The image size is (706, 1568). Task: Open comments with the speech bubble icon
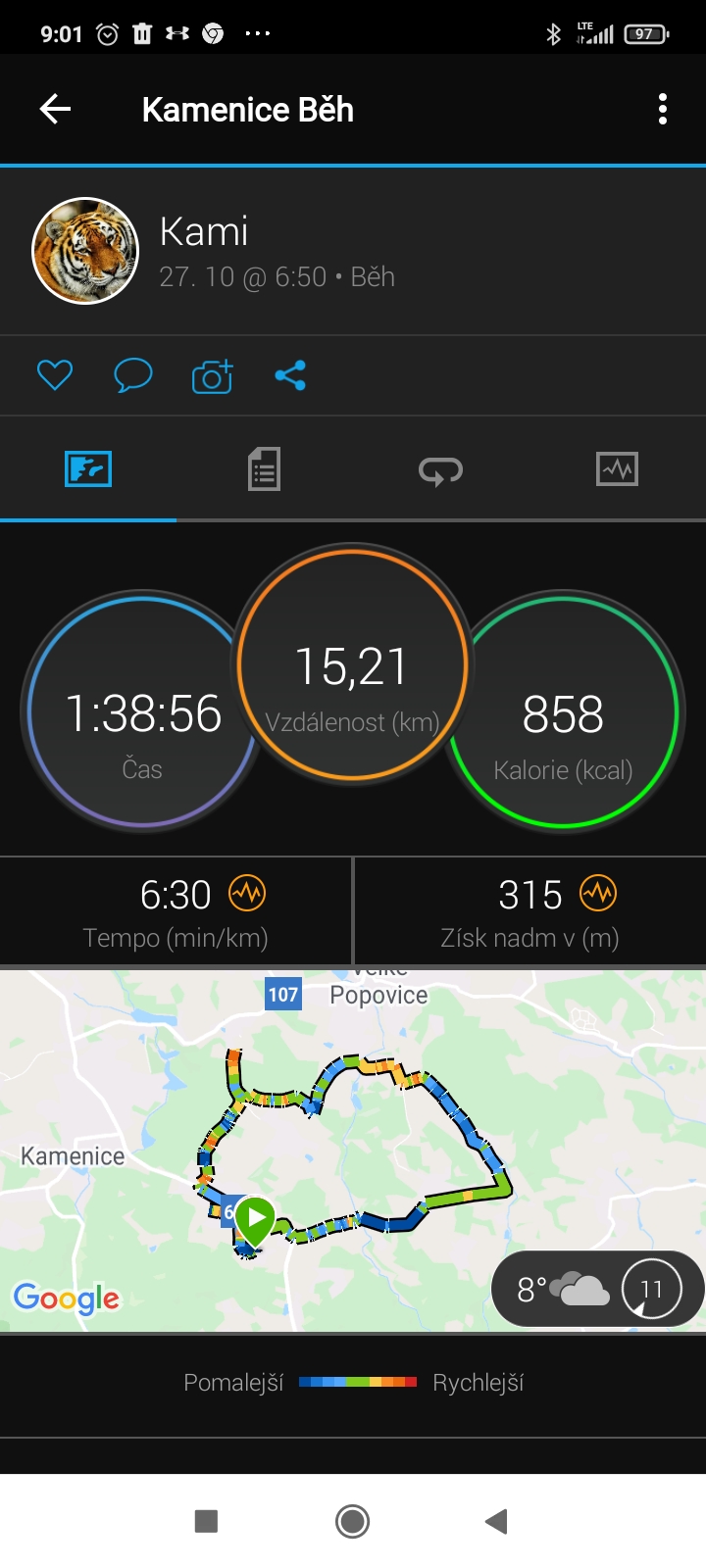pos(133,375)
